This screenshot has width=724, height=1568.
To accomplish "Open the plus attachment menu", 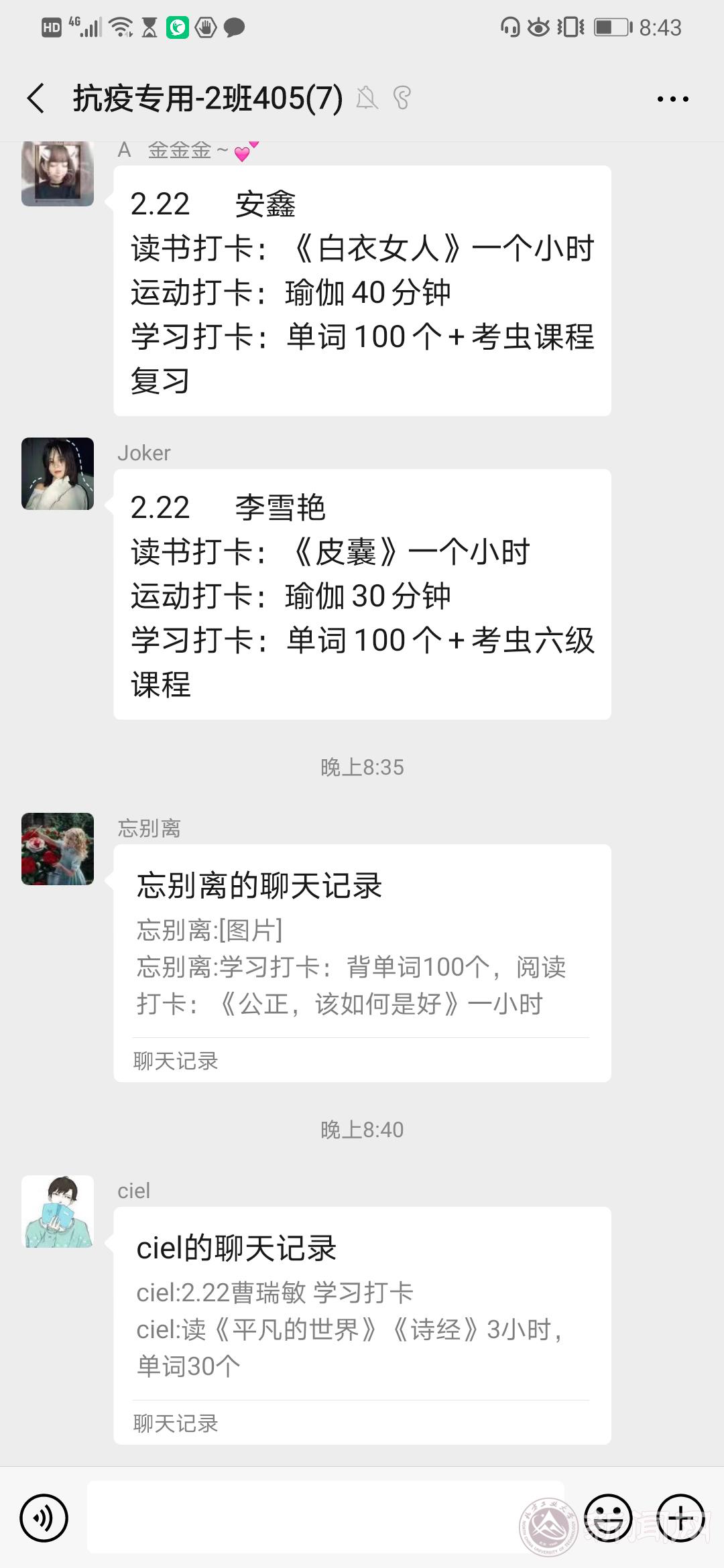I will (x=680, y=1518).
